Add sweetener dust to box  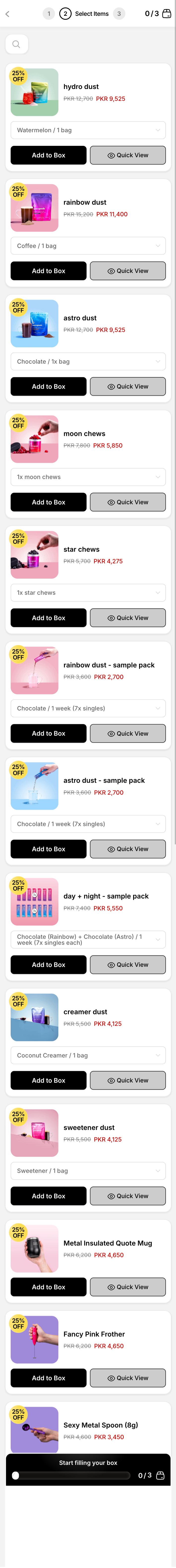pyautogui.click(x=48, y=1196)
